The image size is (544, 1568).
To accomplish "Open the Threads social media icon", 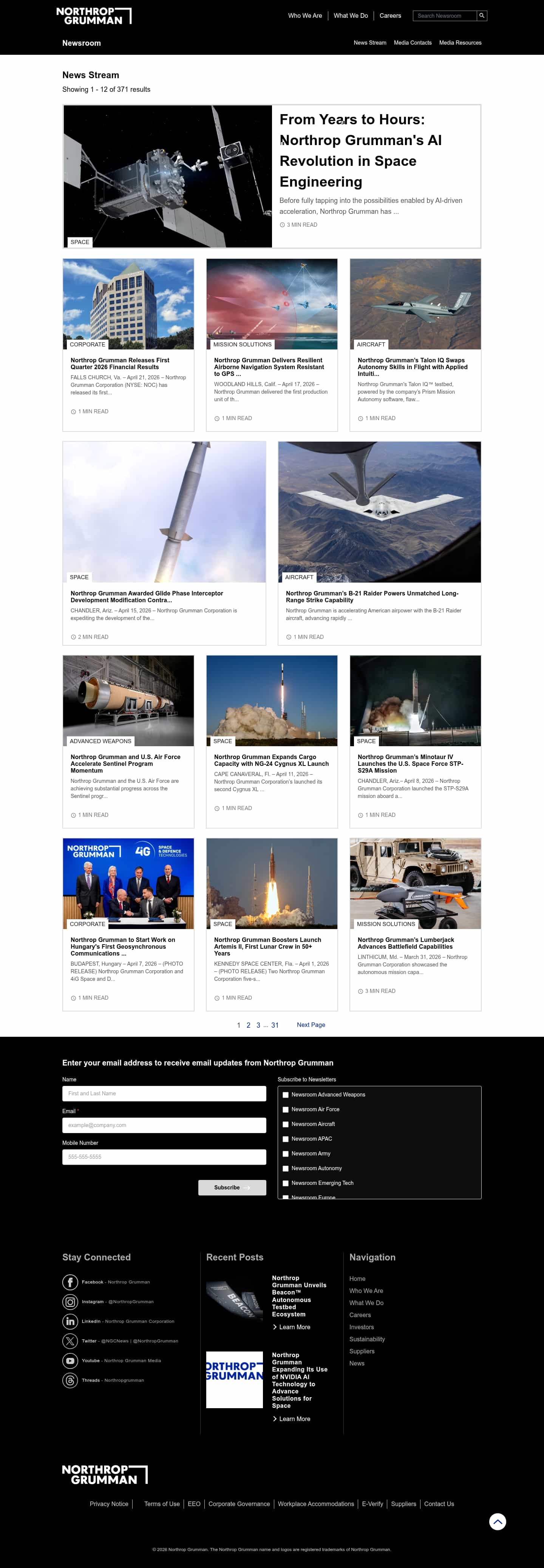I will click(71, 1380).
